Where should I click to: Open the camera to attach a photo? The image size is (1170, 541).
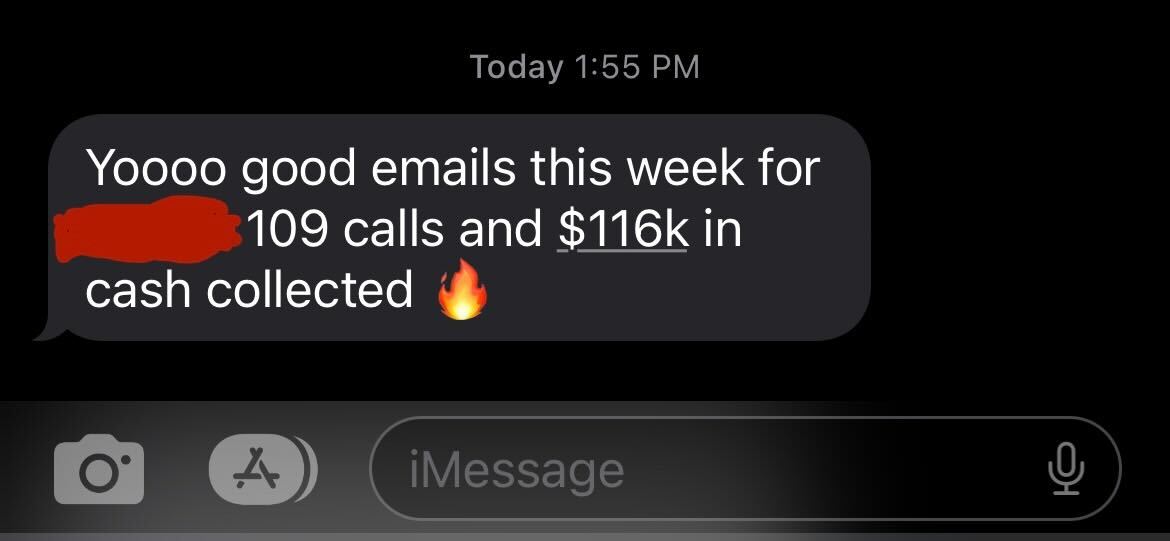98,471
